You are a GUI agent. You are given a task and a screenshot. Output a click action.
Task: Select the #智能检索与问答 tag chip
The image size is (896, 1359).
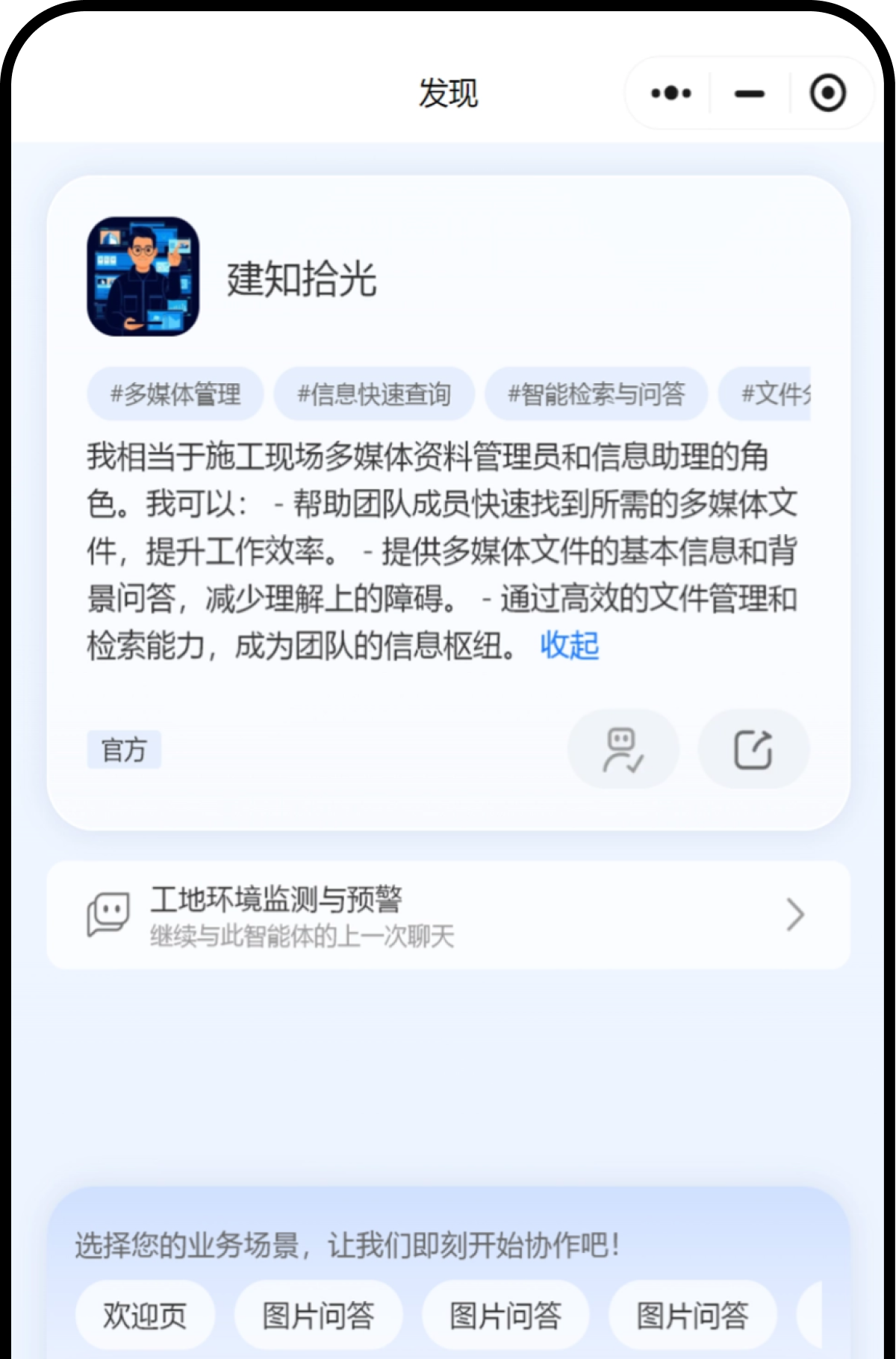click(596, 394)
